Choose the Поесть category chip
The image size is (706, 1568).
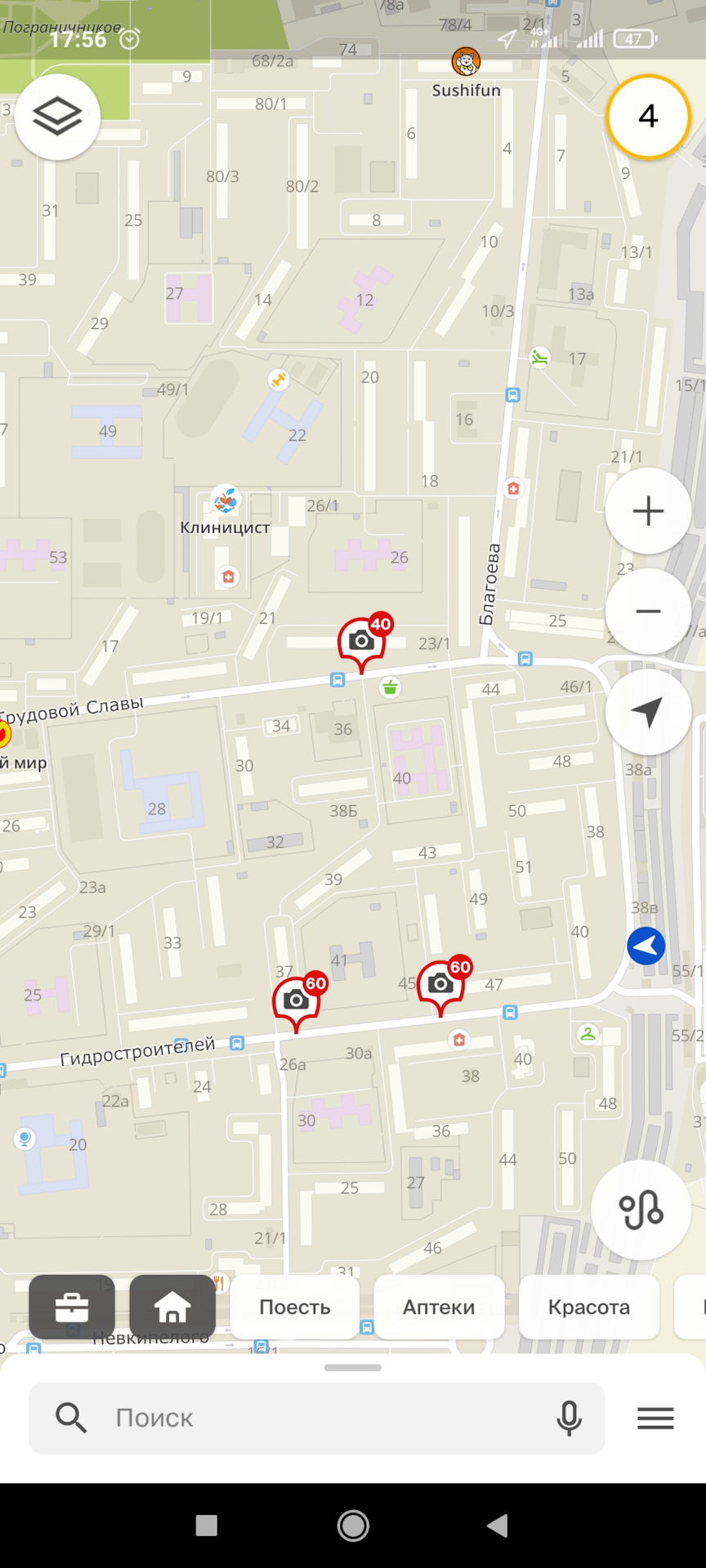[294, 1307]
